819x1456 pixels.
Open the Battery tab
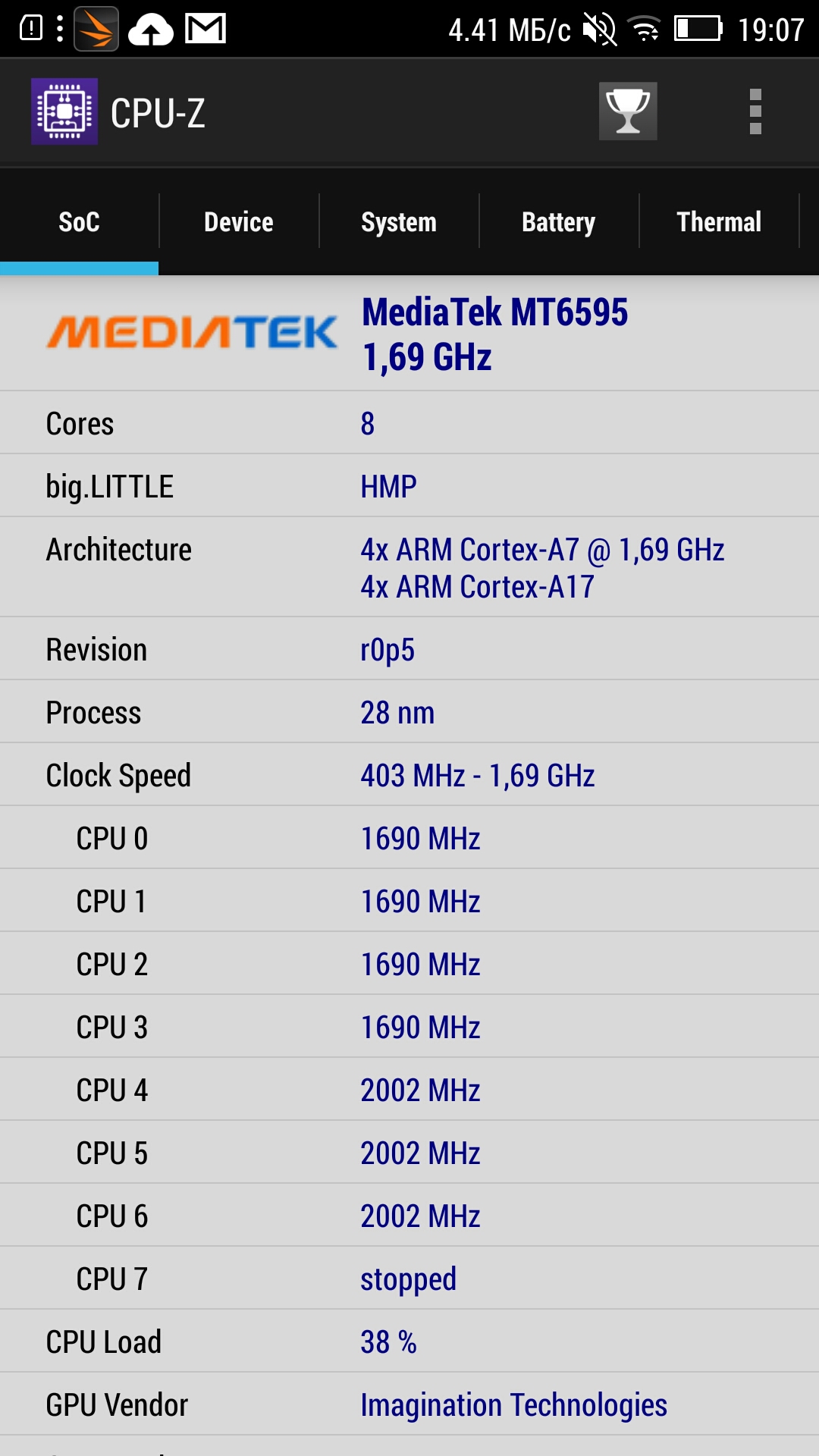click(x=559, y=222)
